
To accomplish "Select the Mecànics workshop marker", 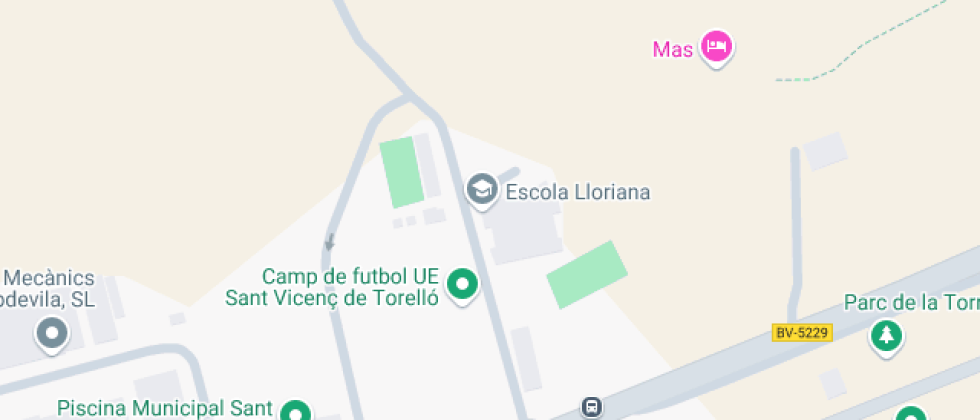I will [x=51, y=332].
